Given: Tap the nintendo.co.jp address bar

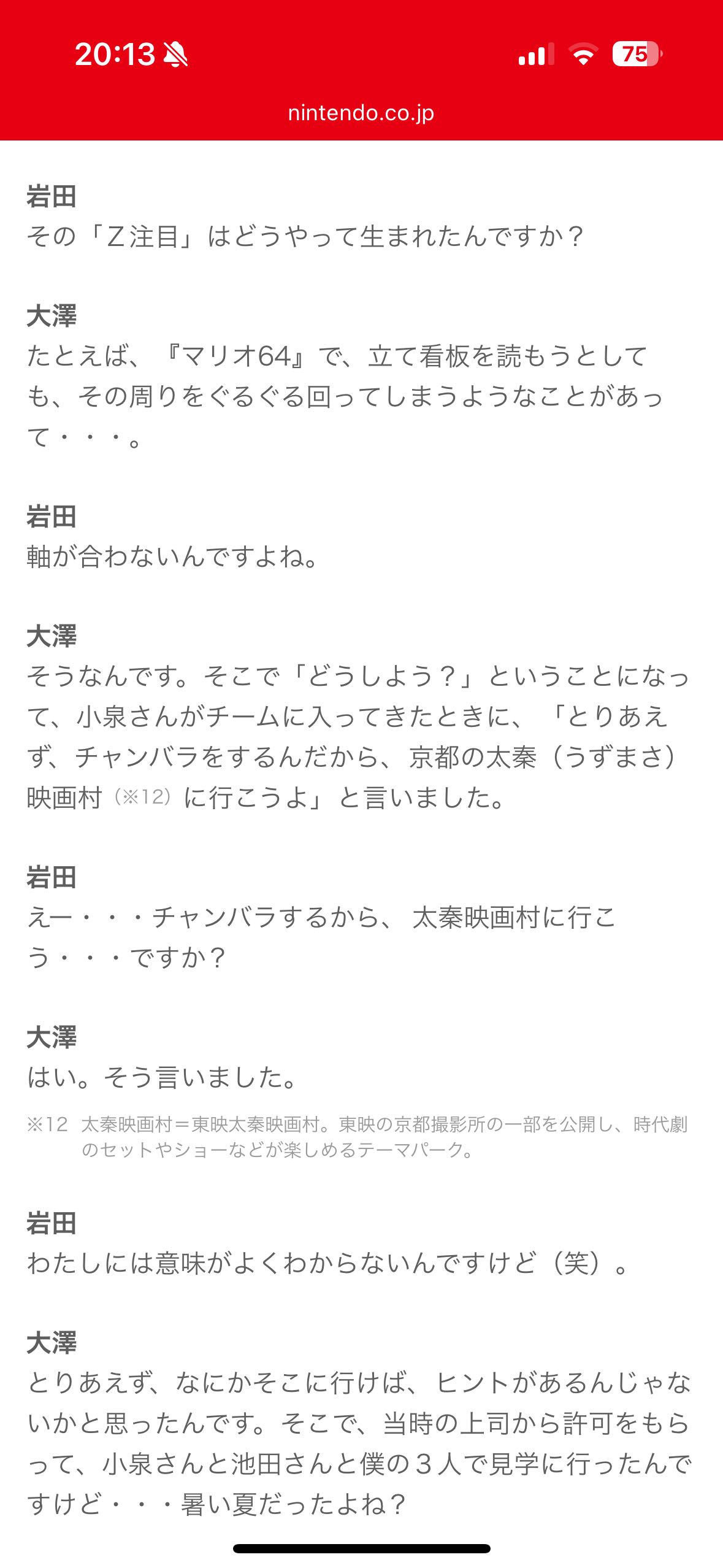Looking at the screenshot, I should click(361, 113).
